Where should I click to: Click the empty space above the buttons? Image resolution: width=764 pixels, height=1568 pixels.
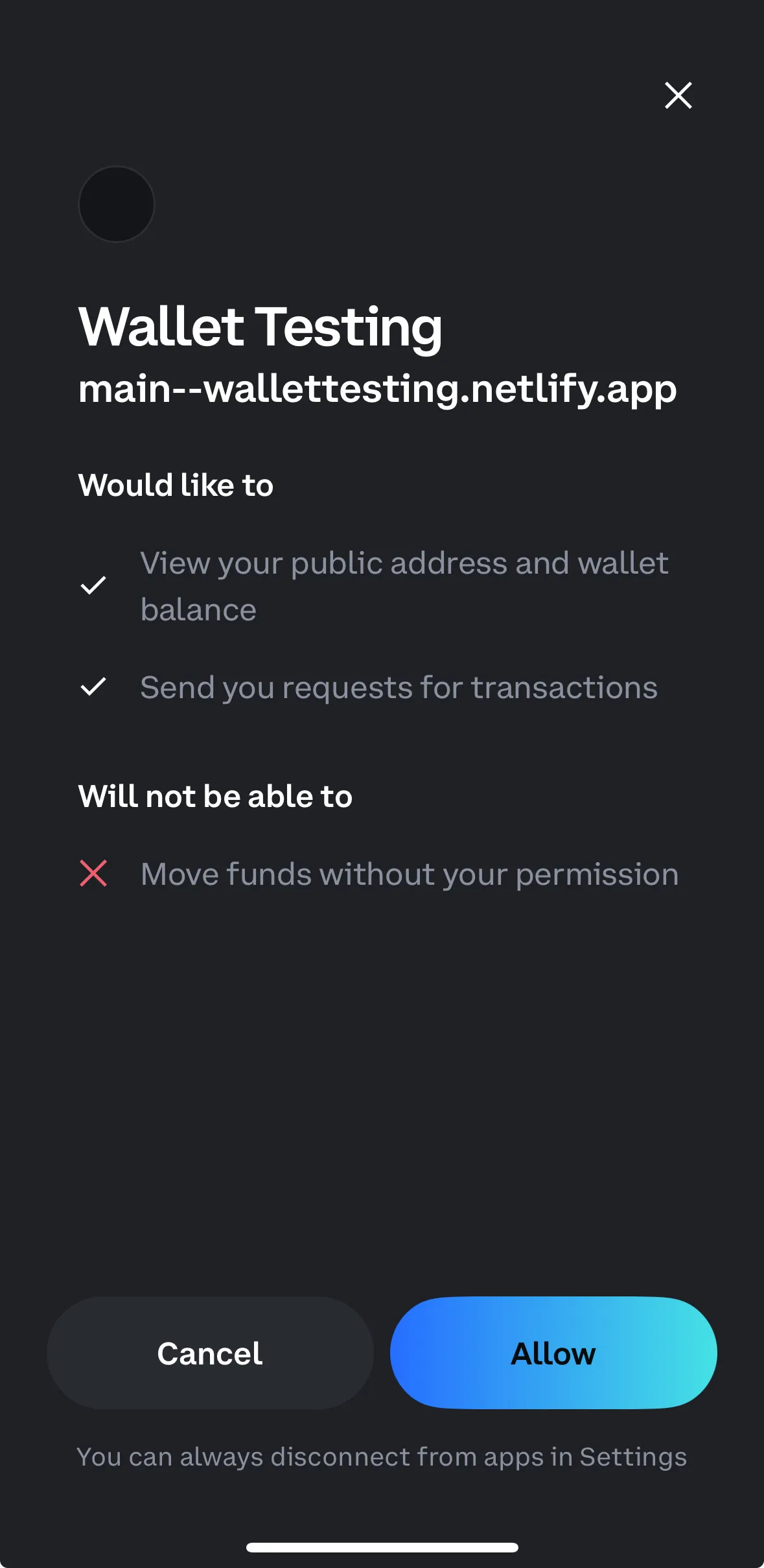click(382, 1102)
